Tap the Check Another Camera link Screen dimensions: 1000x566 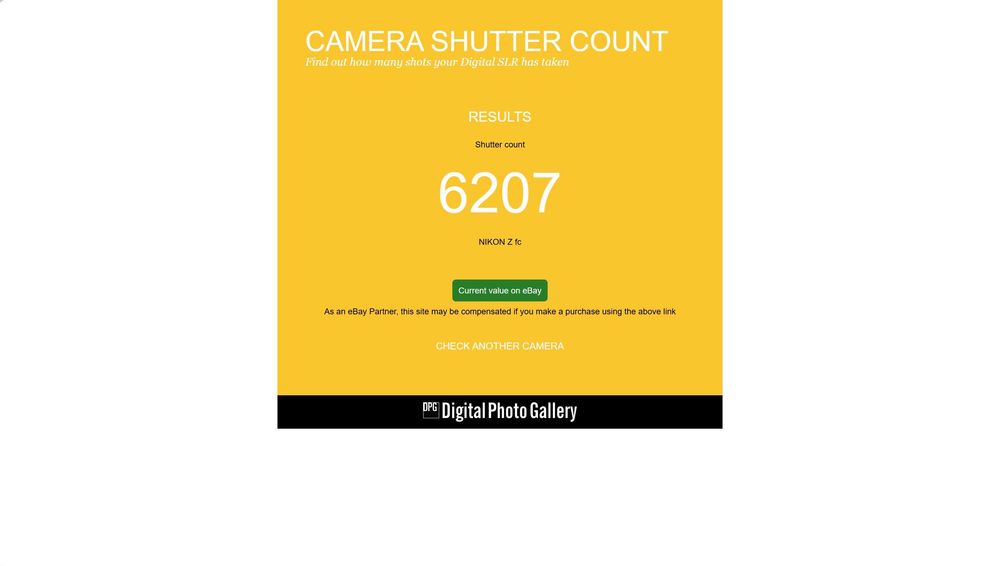(499, 346)
